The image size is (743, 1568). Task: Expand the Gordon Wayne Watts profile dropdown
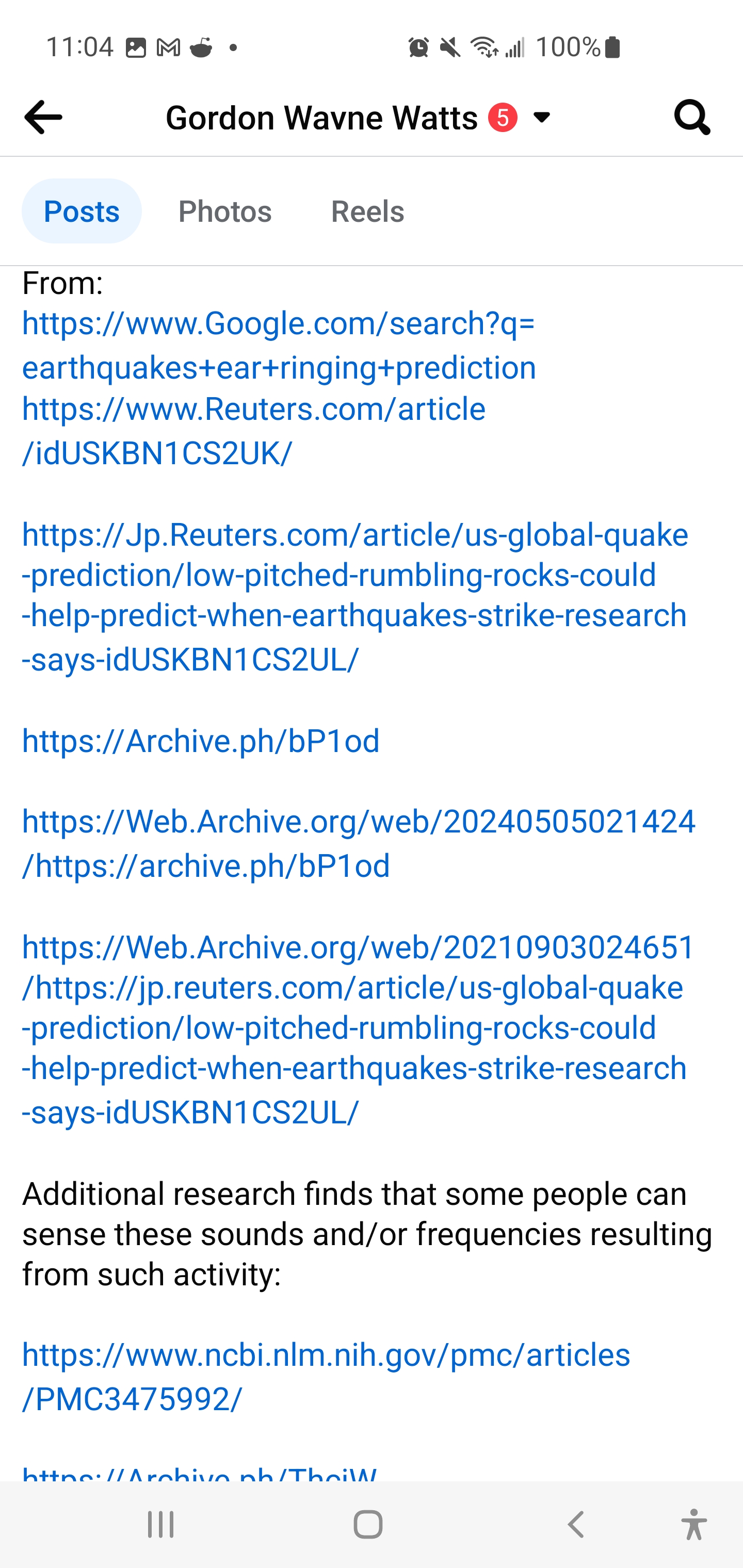pyautogui.click(x=541, y=117)
